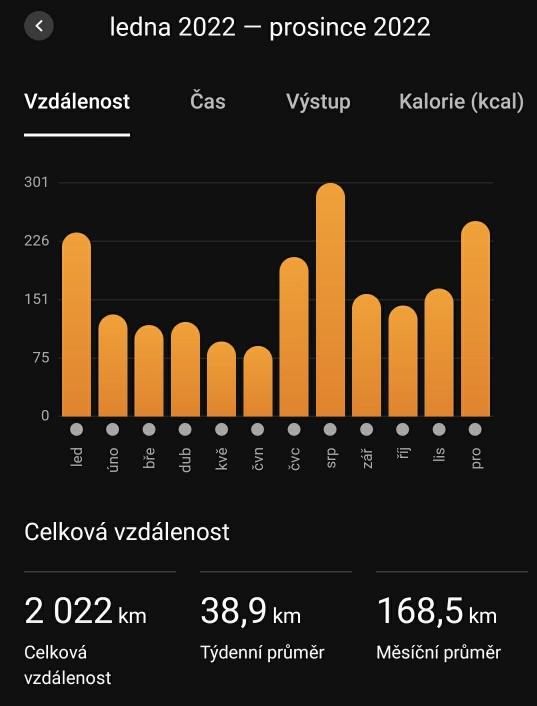The width and height of the screenshot is (537, 706).
Task: Select the pro bar in the chart
Action: 475,319
